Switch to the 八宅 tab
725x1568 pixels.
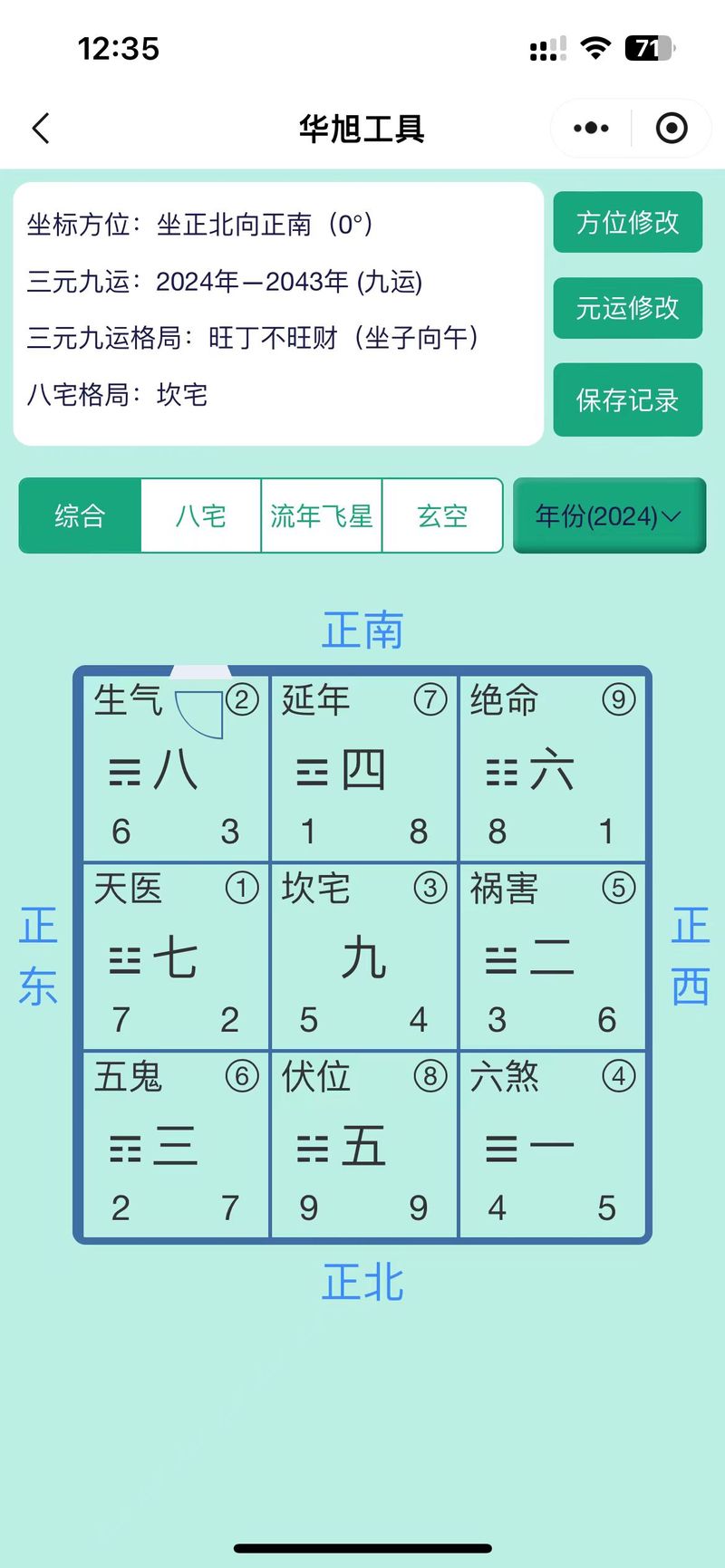click(200, 515)
